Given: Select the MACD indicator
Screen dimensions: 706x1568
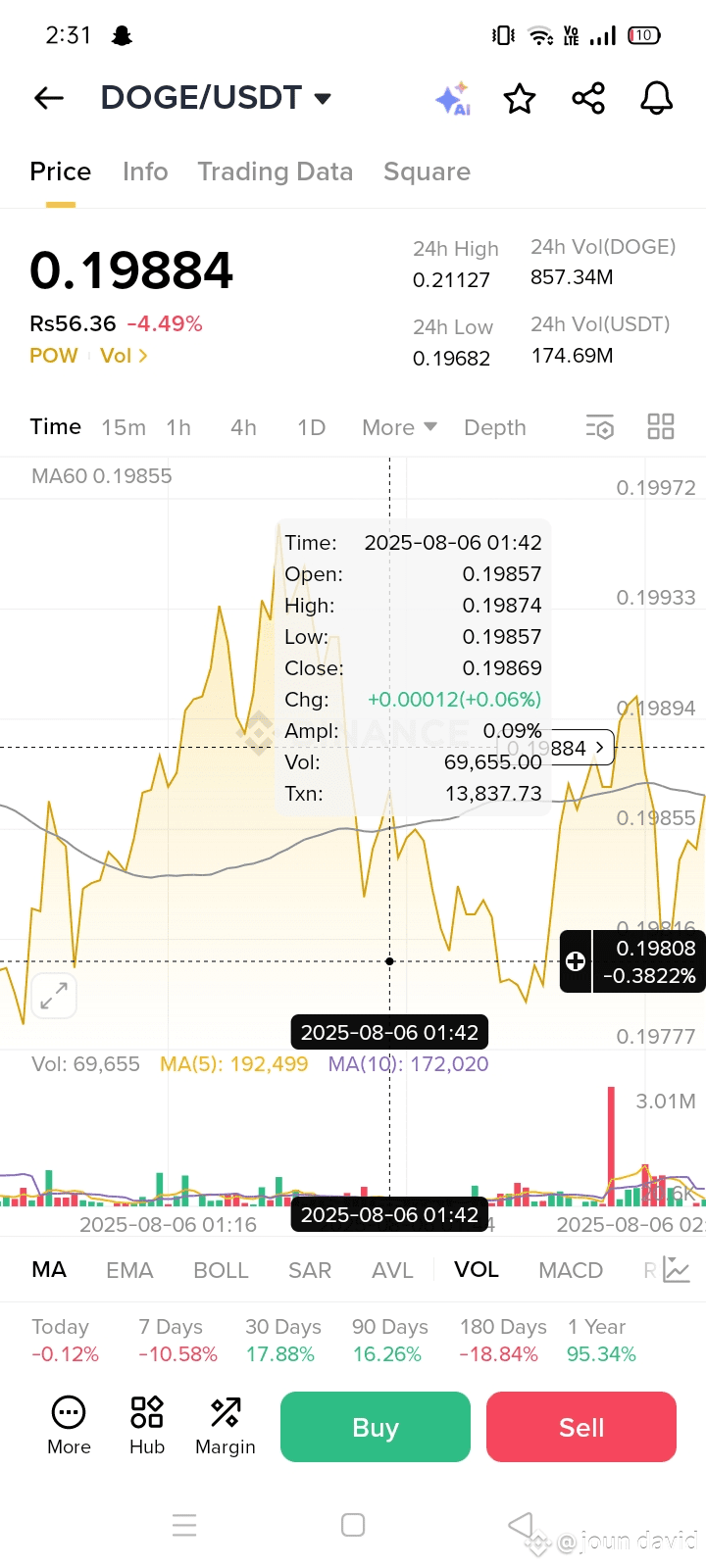Looking at the screenshot, I should click(x=571, y=1270).
